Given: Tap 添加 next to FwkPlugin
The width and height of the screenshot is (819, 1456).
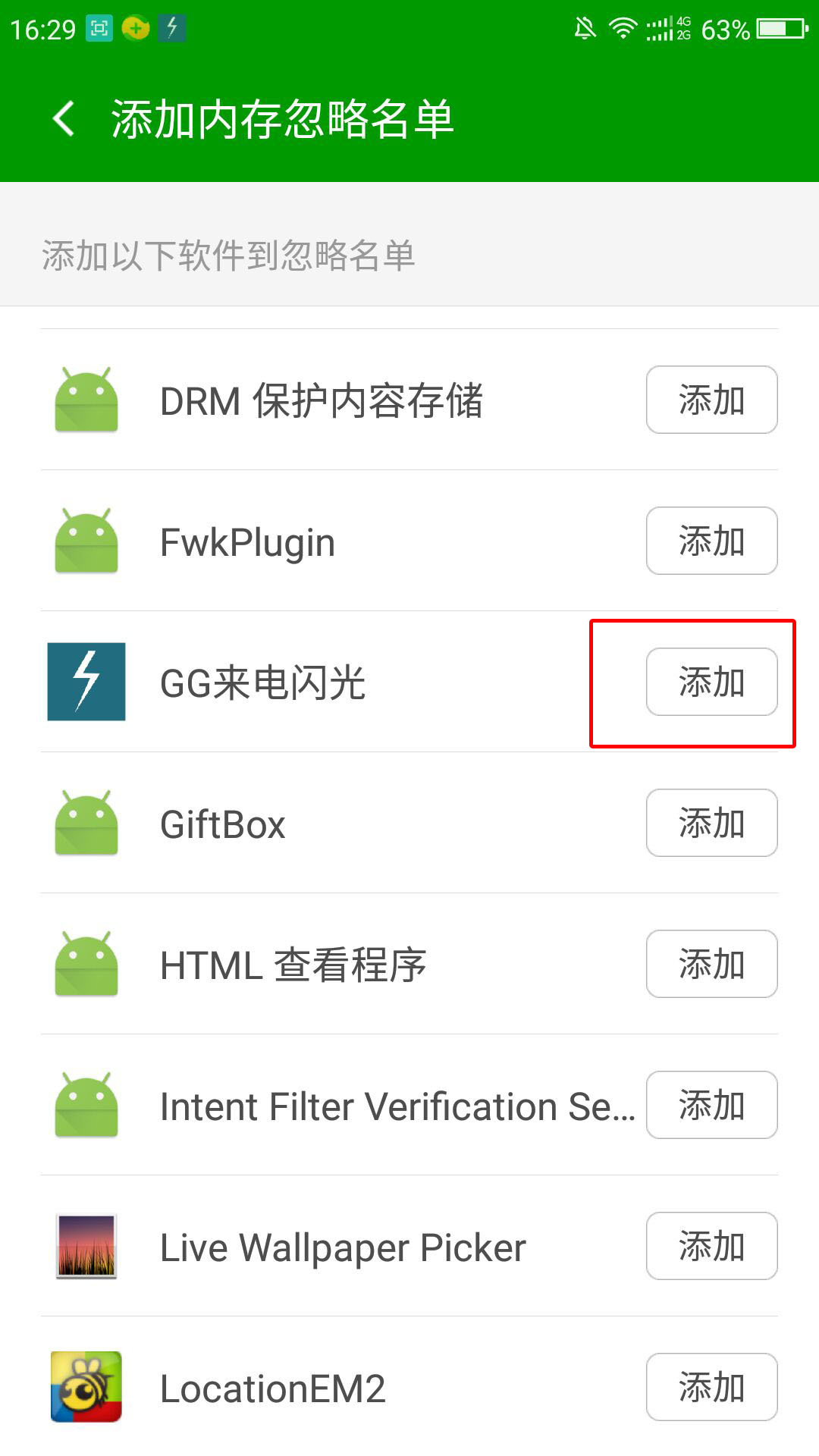Looking at the screenshot, I should [x=711, y=541].
